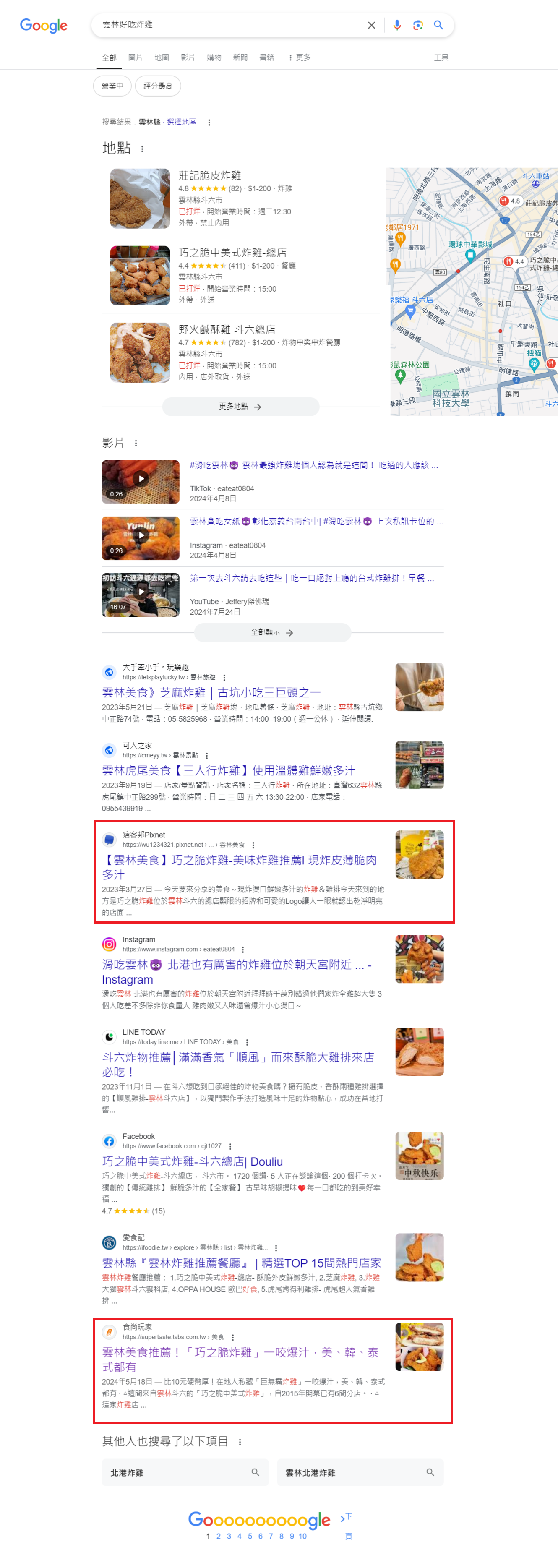Open the 工具 search tools

point(441,57)
